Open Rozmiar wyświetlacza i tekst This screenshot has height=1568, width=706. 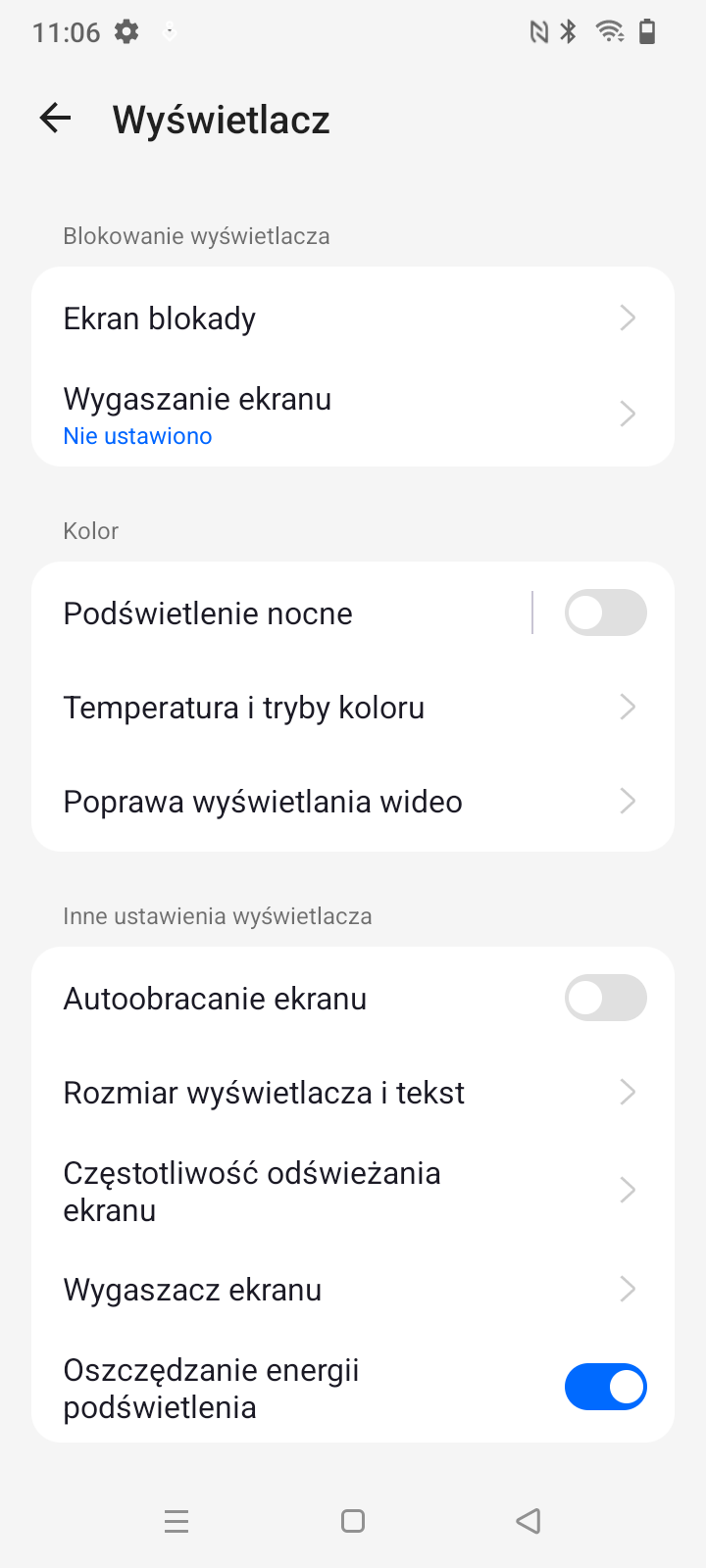(353, 1093)
